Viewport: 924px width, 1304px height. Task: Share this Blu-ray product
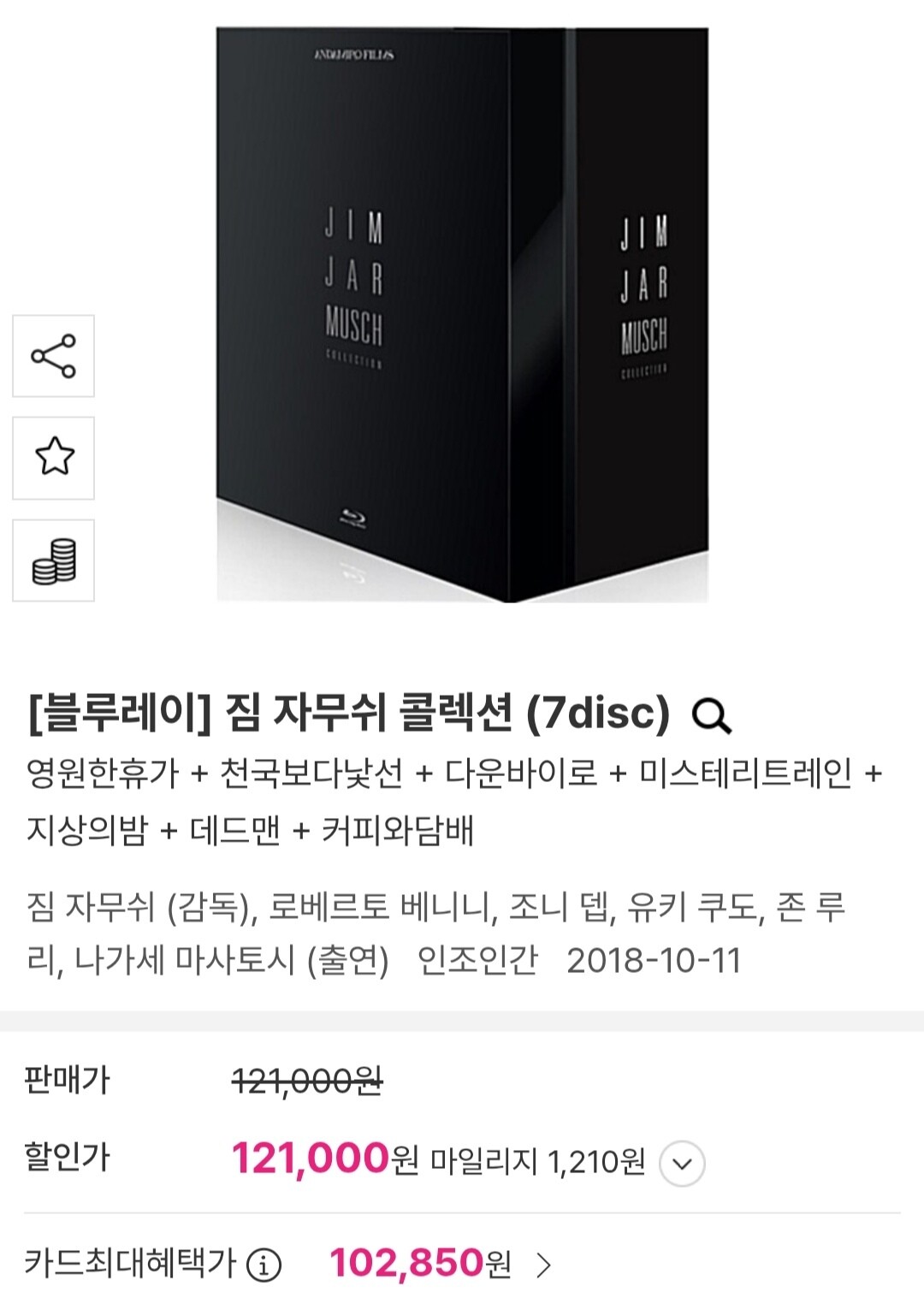[x=53, y=356]
